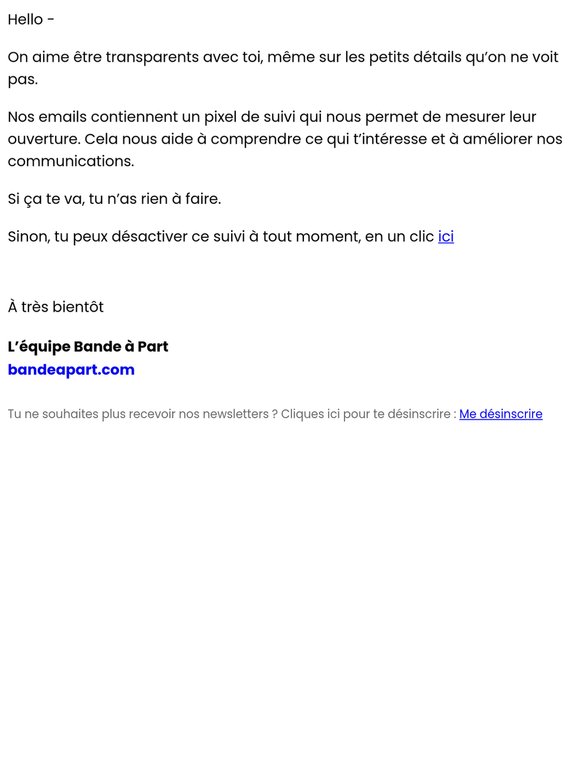Tap the "ici" link to disable tracking
Screen dimensions: 580x774
point(446,236)
